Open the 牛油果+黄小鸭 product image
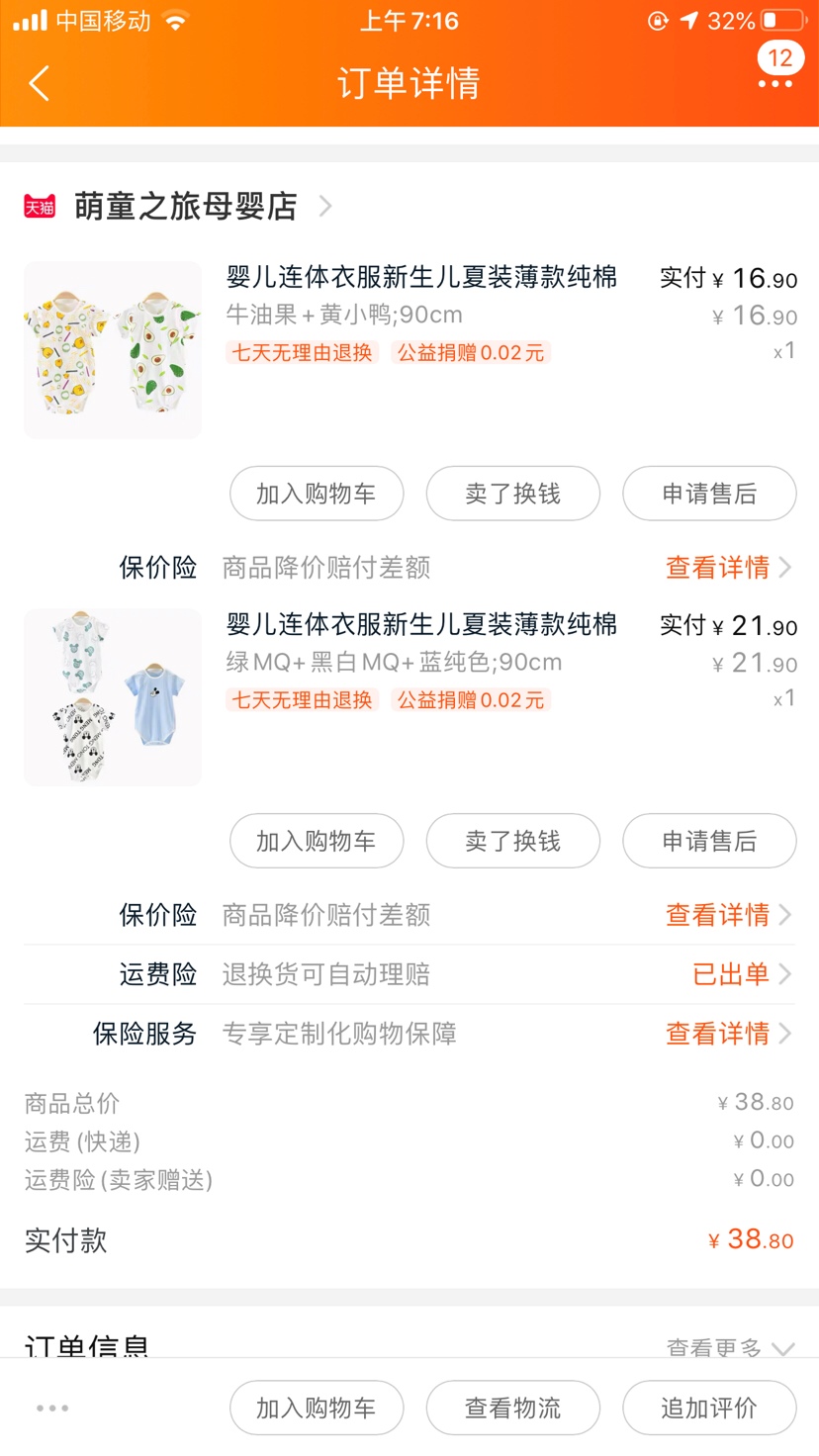Screen dimensions: 819x1456 pos(113,350)
